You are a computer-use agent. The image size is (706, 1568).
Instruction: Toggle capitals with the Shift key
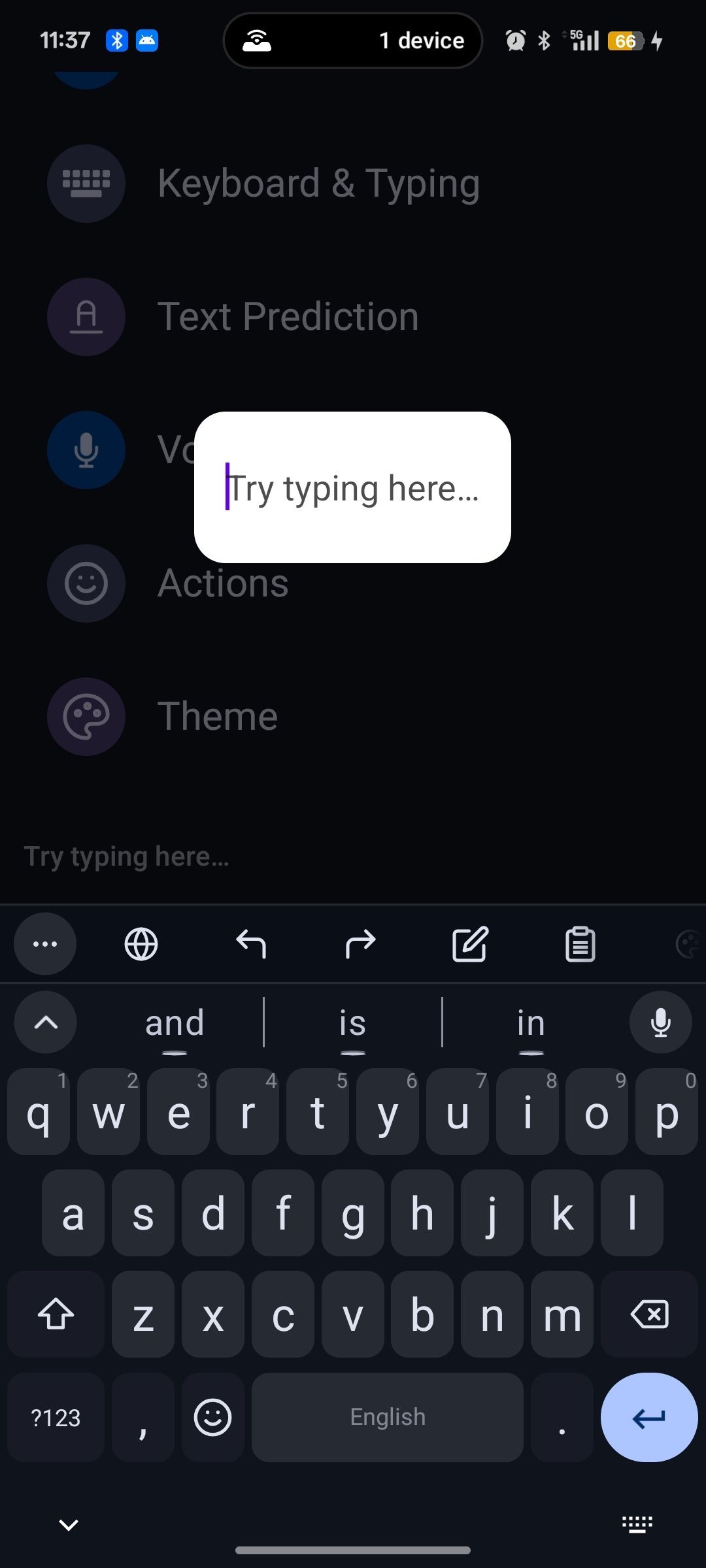point(56,1315)
